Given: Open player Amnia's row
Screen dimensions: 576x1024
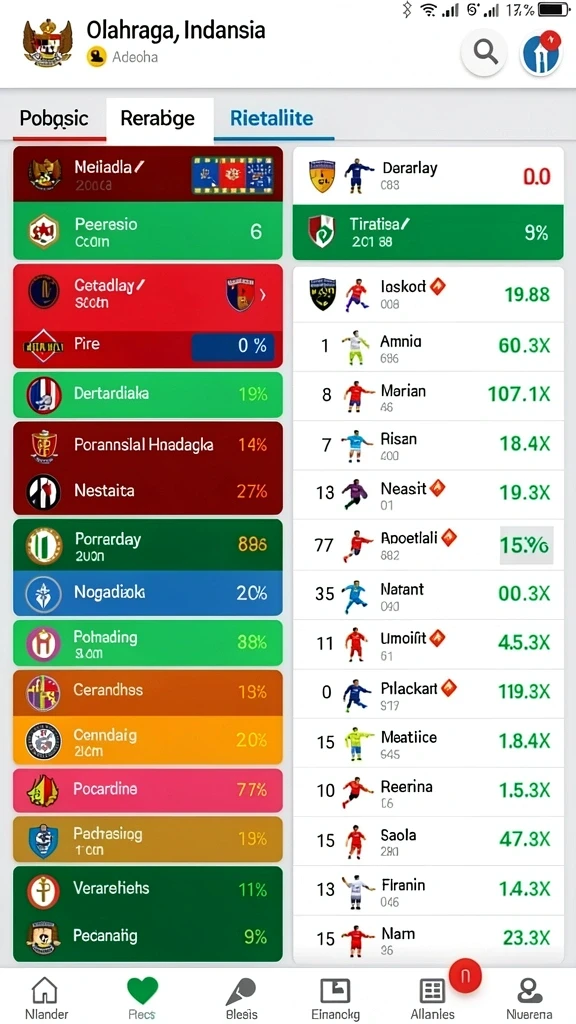Looking at the screenshot, I should [428, 347].
